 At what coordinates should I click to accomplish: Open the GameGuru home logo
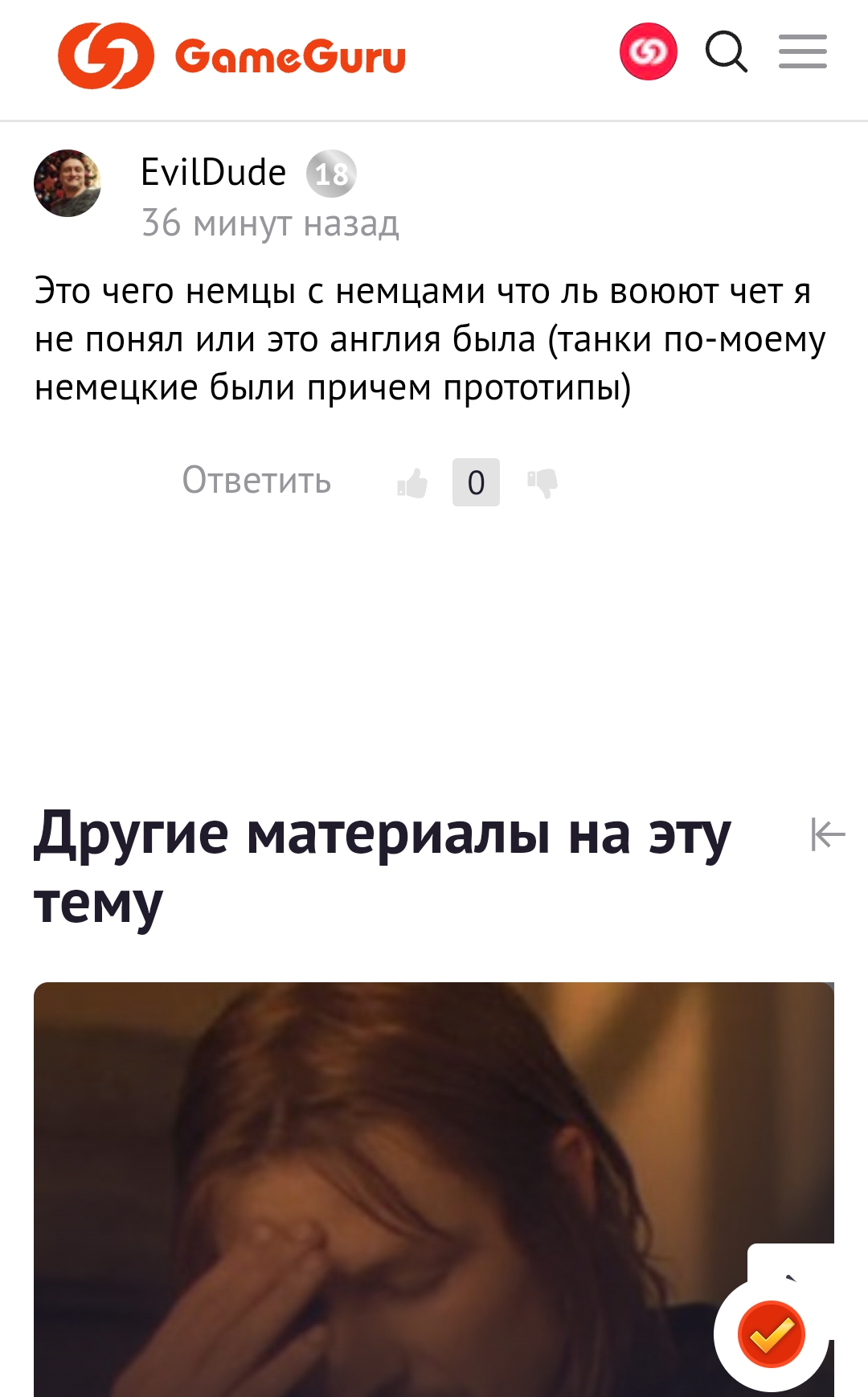pyautogui.click(x=231, y=55)
